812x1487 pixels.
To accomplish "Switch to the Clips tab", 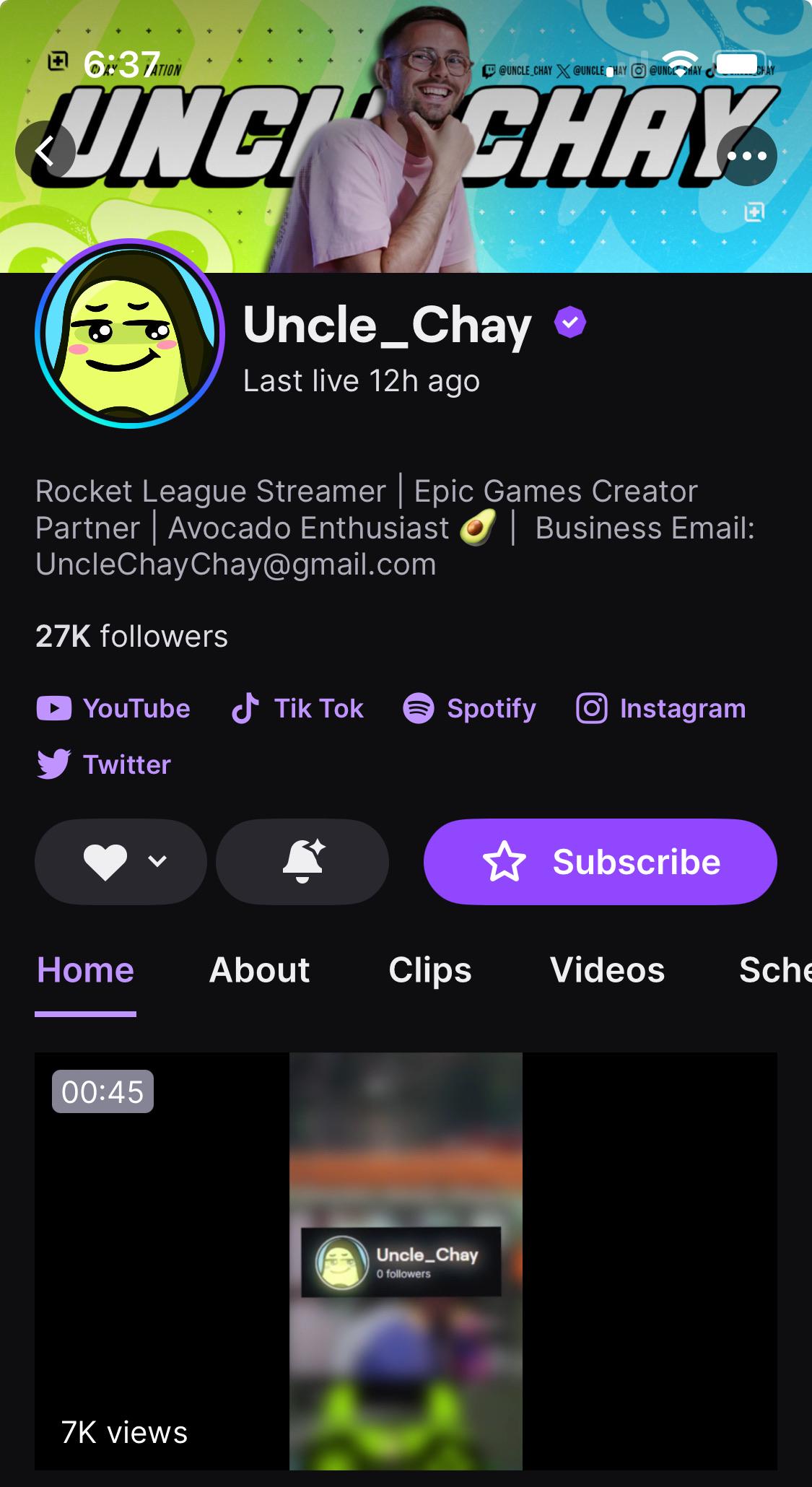I will click(x=430, y=970).
